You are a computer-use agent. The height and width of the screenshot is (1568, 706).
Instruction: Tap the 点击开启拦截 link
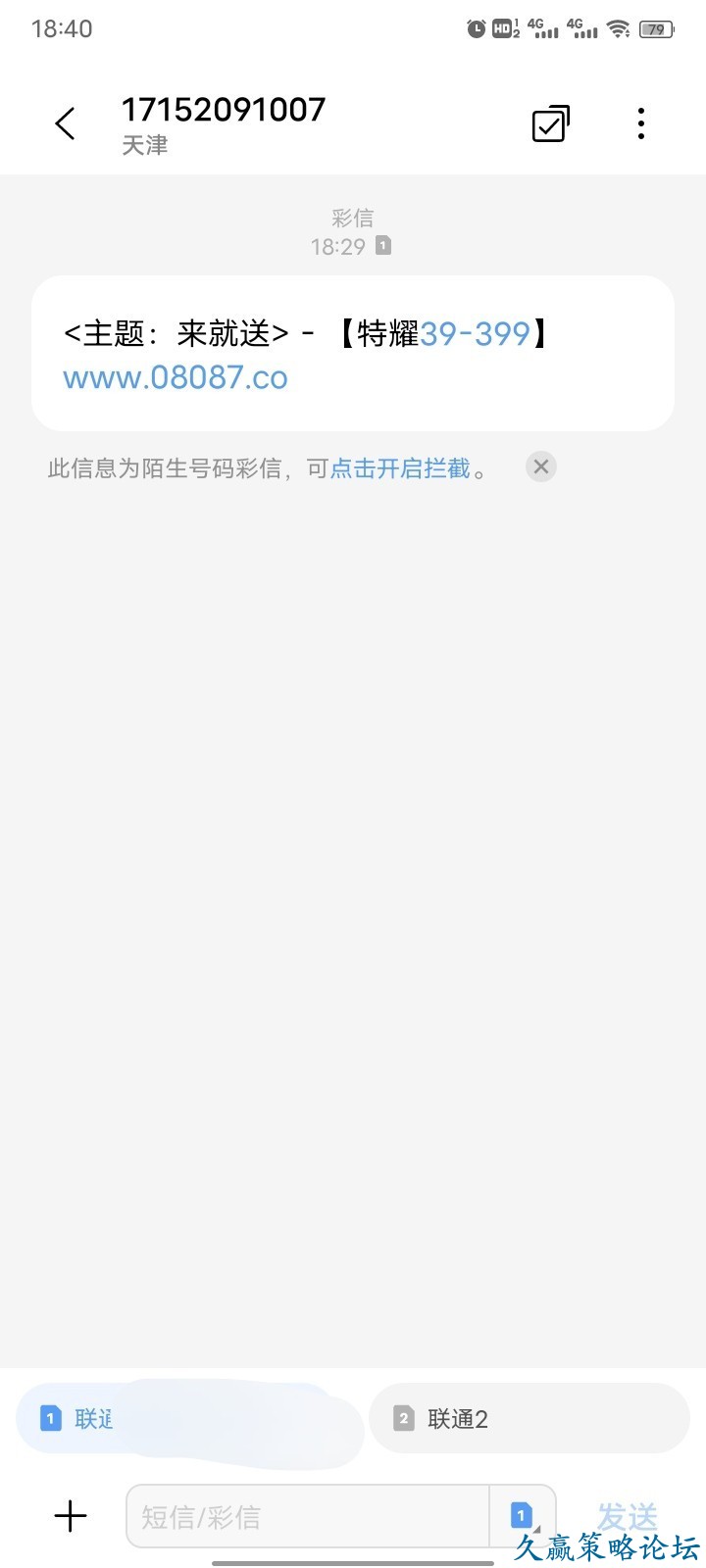point(400,468)
